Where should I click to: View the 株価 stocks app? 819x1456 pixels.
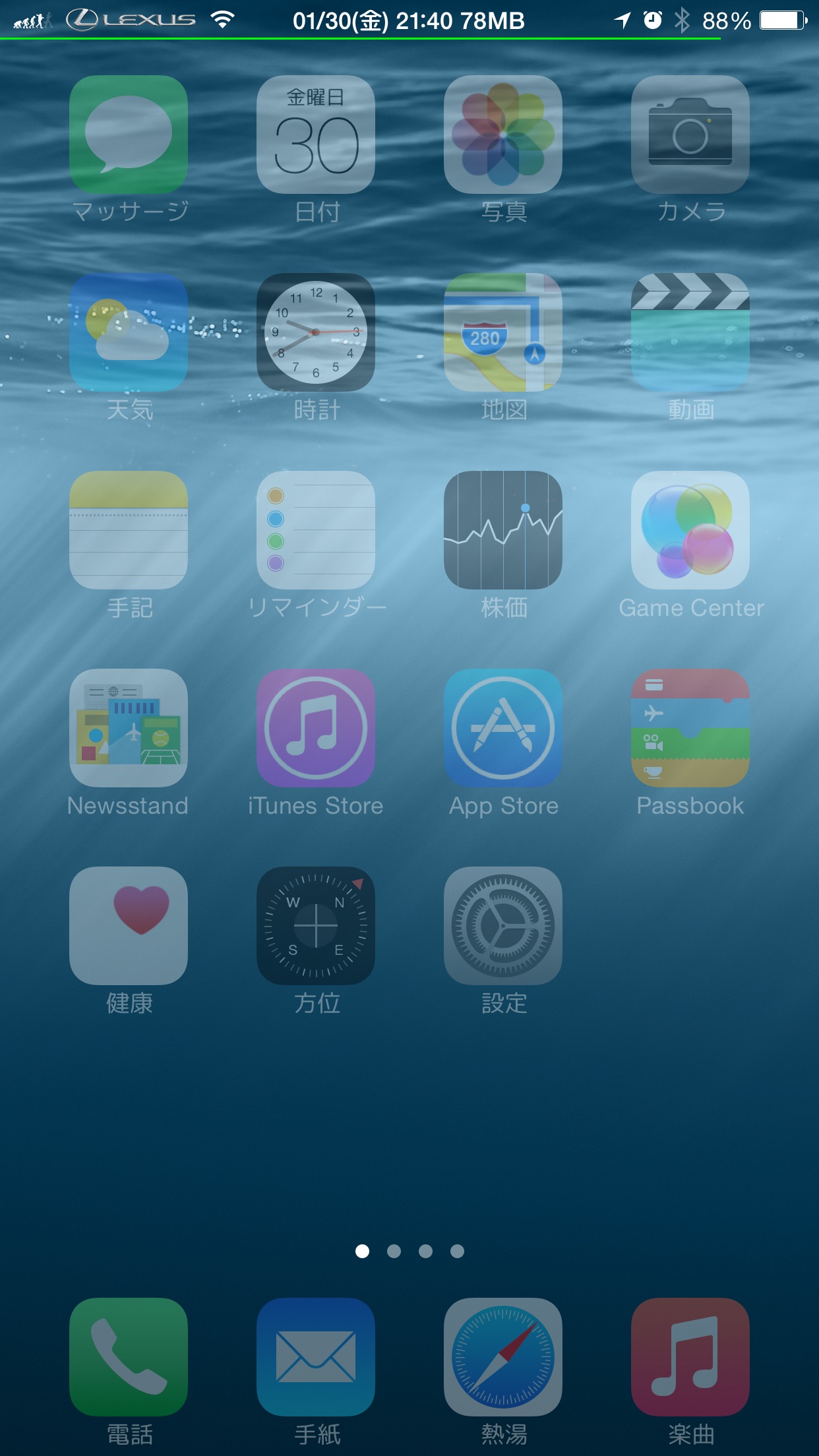pyautogui.click(x=503, y=530)
